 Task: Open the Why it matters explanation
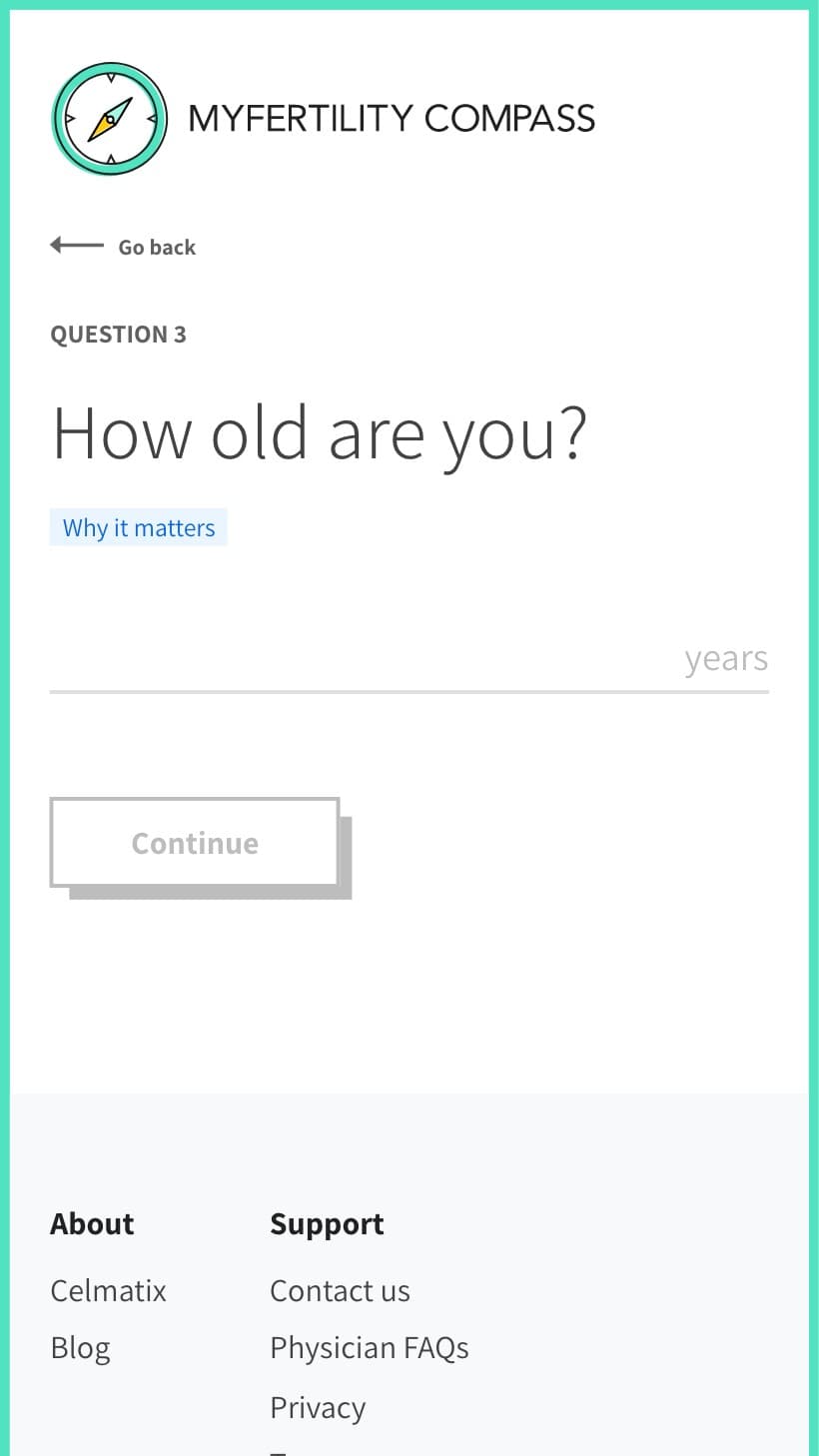pyautogui.click(x=139, y=527)
